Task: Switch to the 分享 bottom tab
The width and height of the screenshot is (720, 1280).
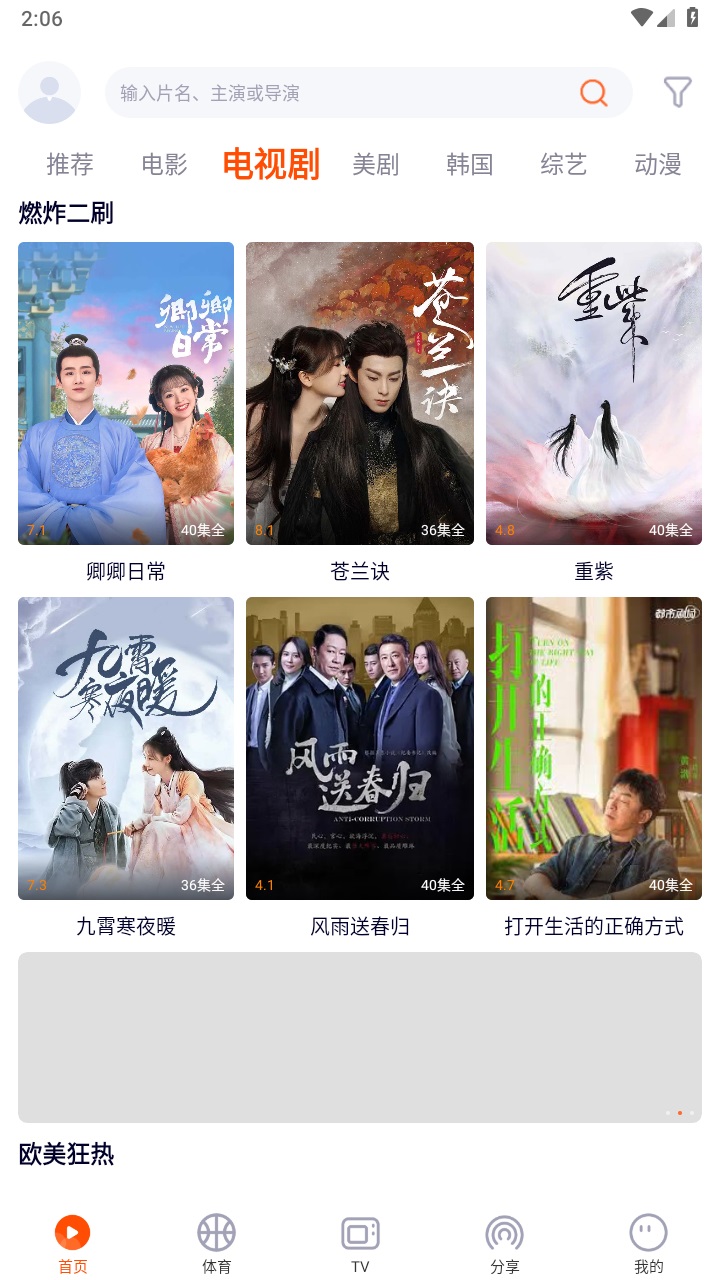Action: coord(505,1243)
